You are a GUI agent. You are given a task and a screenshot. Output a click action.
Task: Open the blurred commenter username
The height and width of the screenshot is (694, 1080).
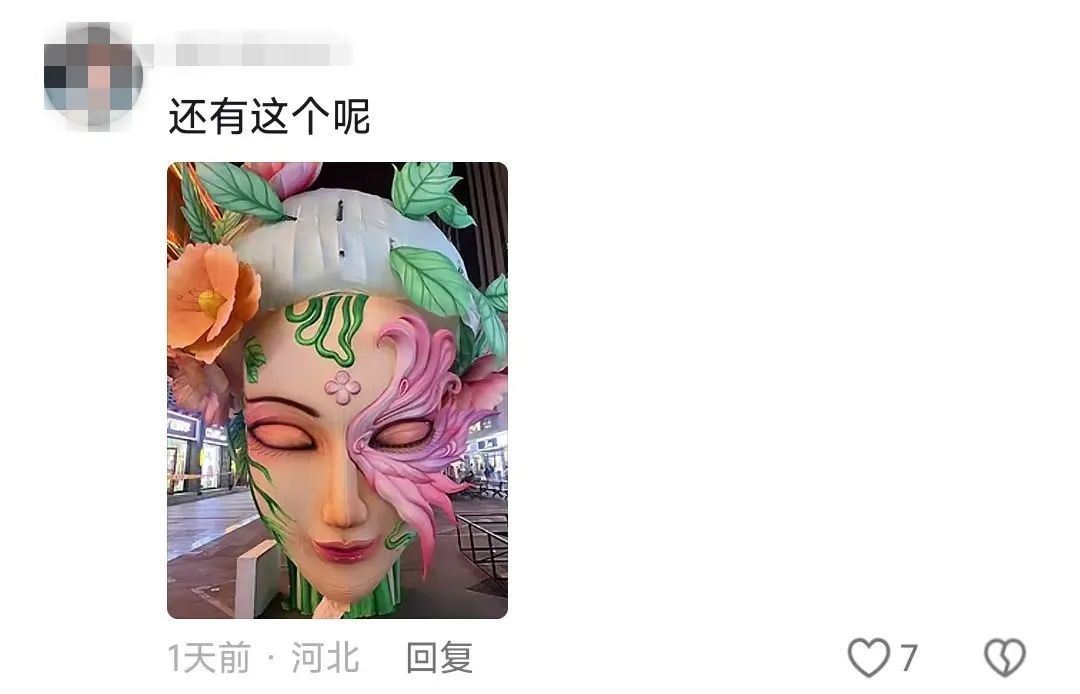262,50
